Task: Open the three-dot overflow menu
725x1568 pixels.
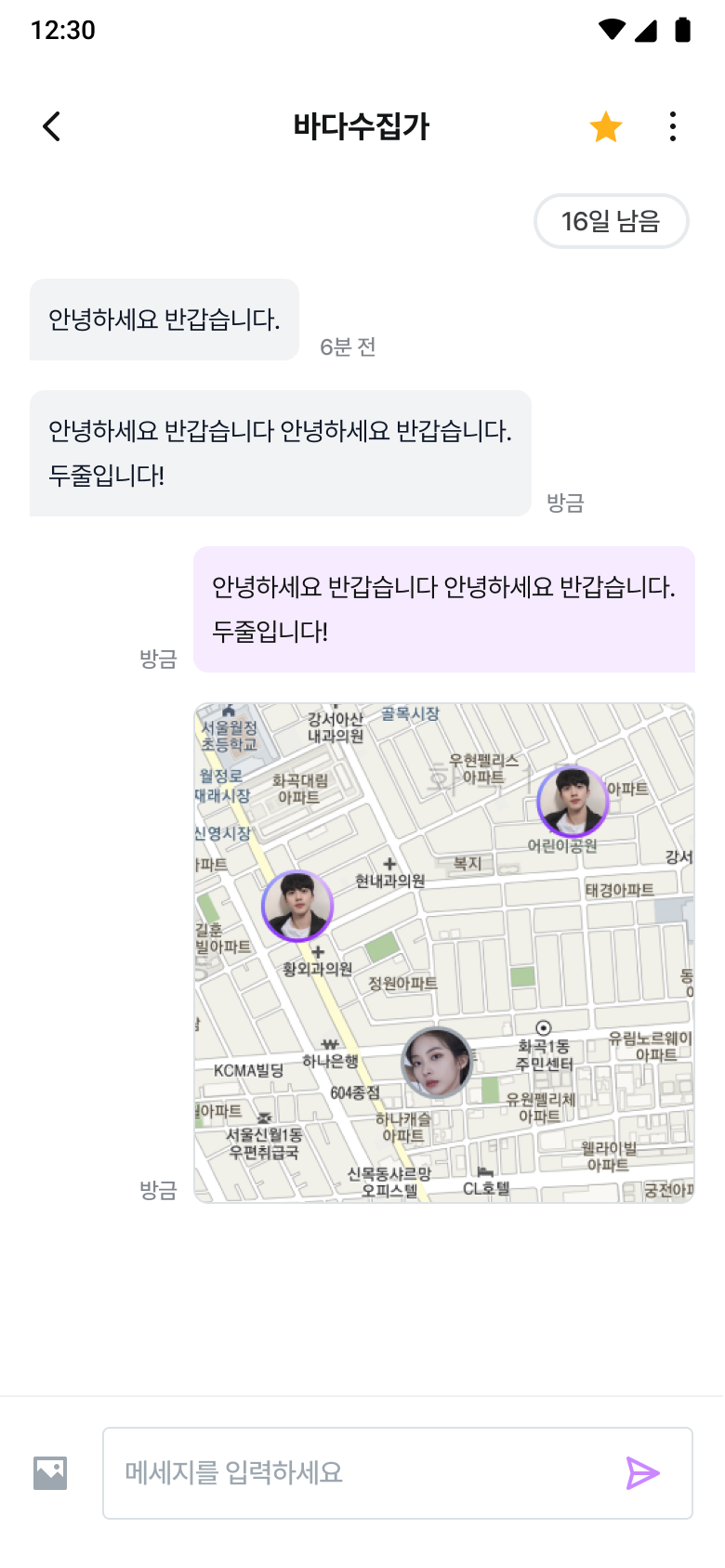Action: 672,126
